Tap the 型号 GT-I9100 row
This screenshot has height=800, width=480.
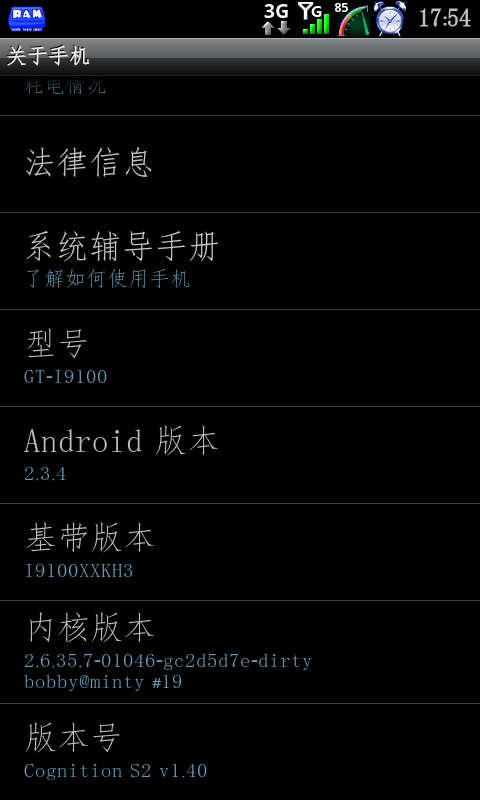240,358
